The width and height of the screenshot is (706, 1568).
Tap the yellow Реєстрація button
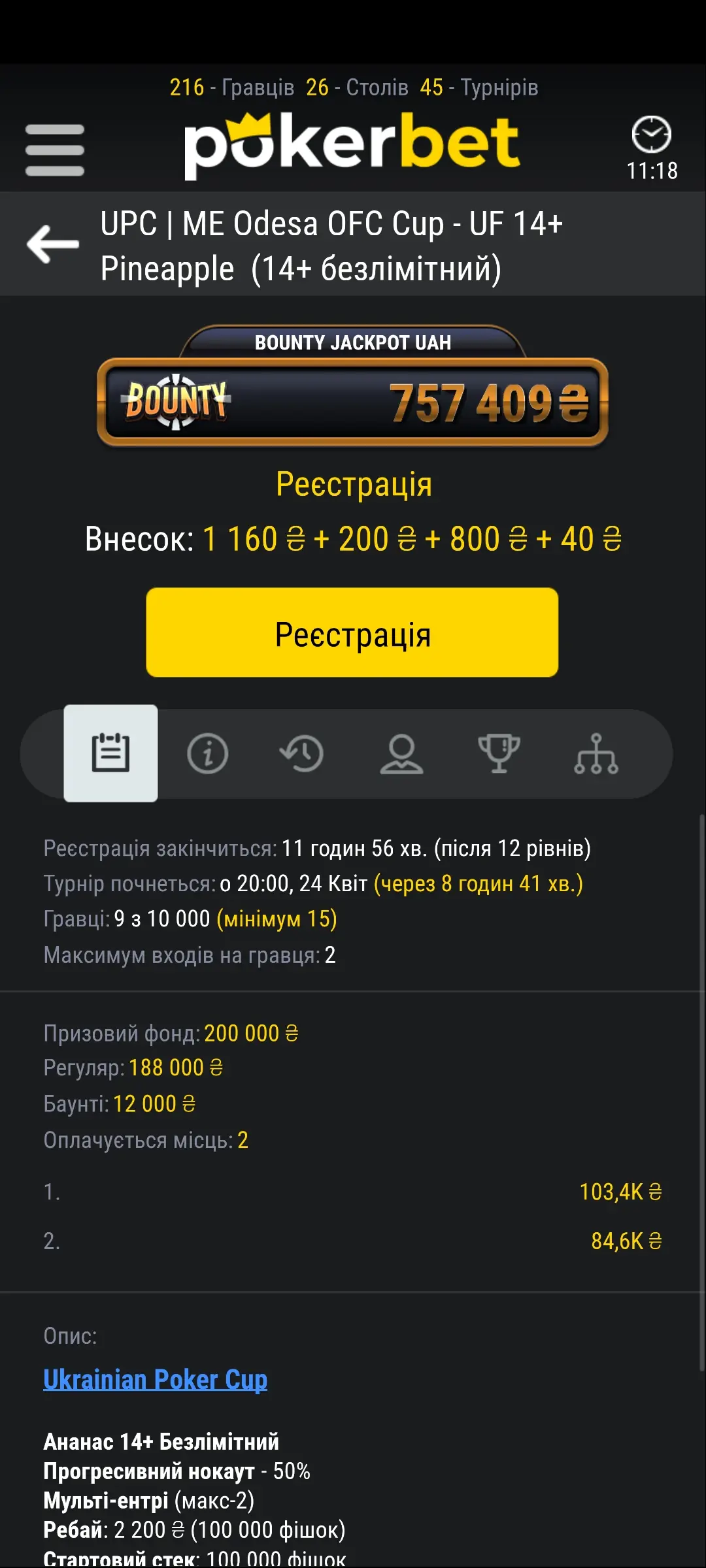352,632
